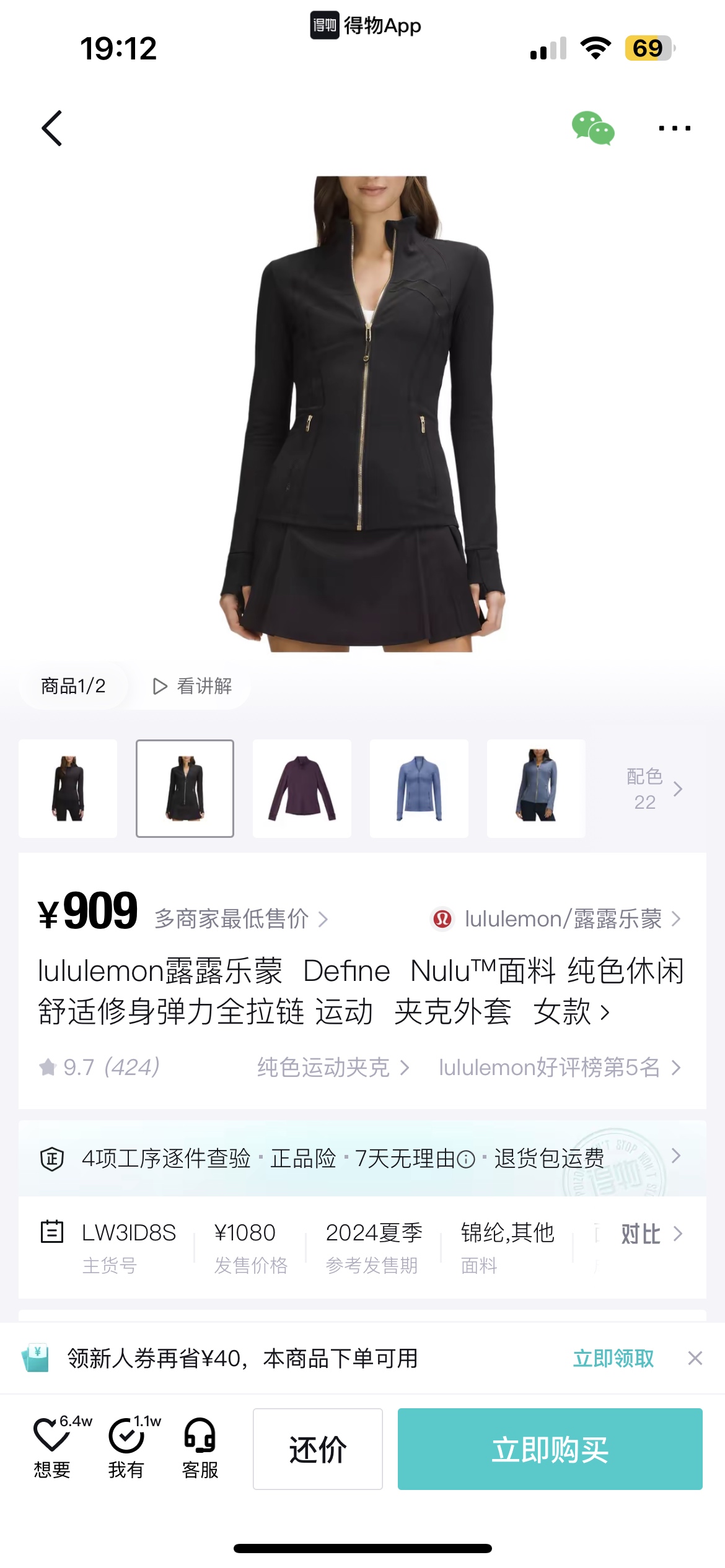Expand the 4项工序逐件查验 guarantee row
Screen dimensions: 725x1568
(362, 1158)
